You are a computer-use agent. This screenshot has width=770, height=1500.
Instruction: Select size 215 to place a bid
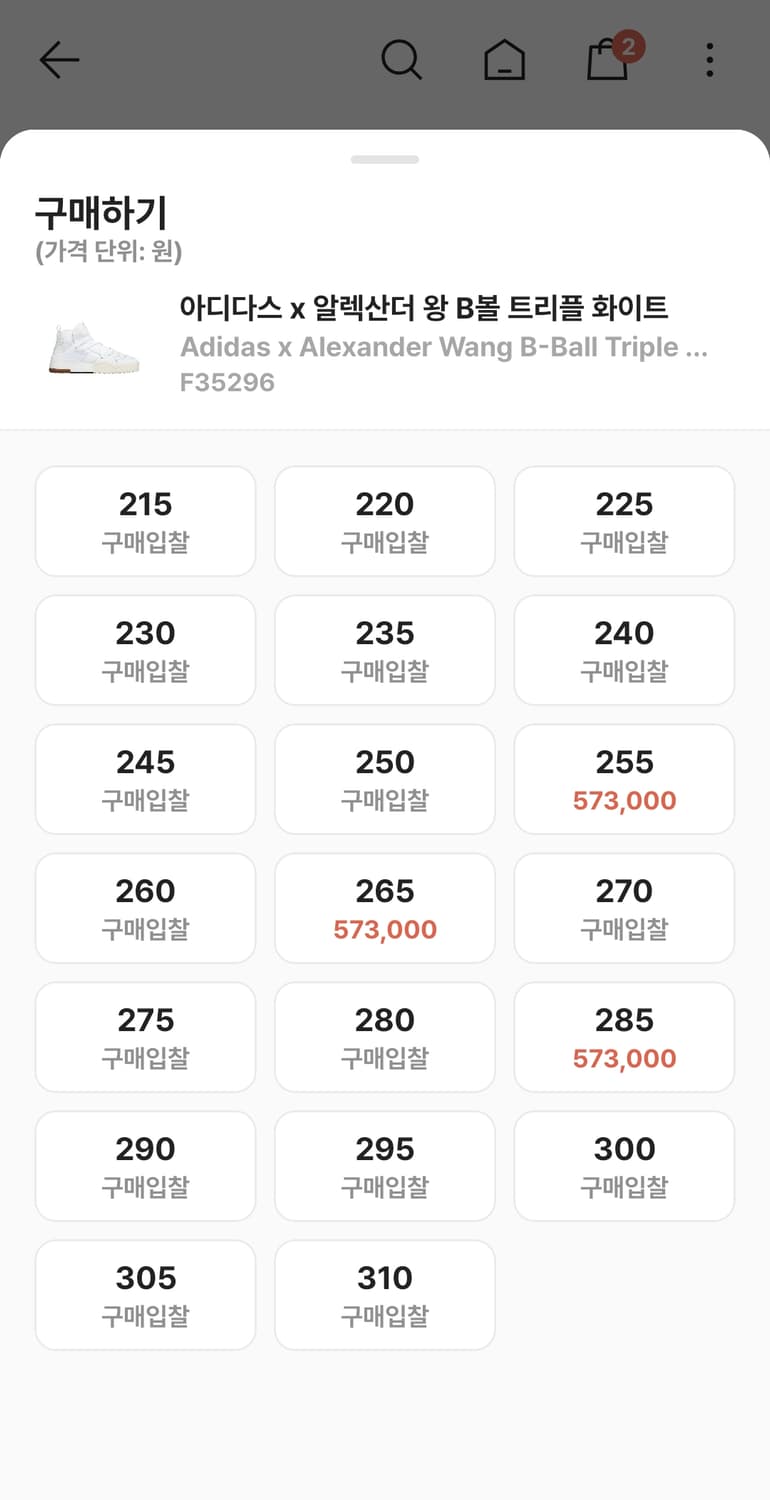pyautogui.click(x=145, y=520)
